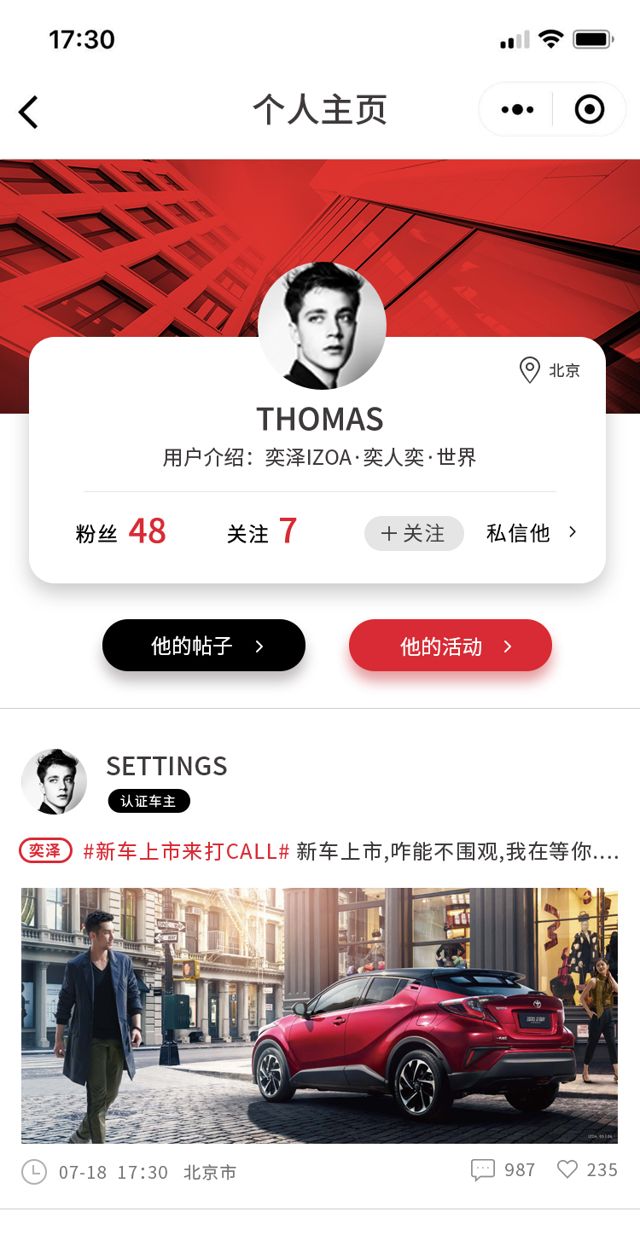640x1235 pixels.
Task: Tap the +关注 button to follow THOMAS
Action: coord(414,533)
